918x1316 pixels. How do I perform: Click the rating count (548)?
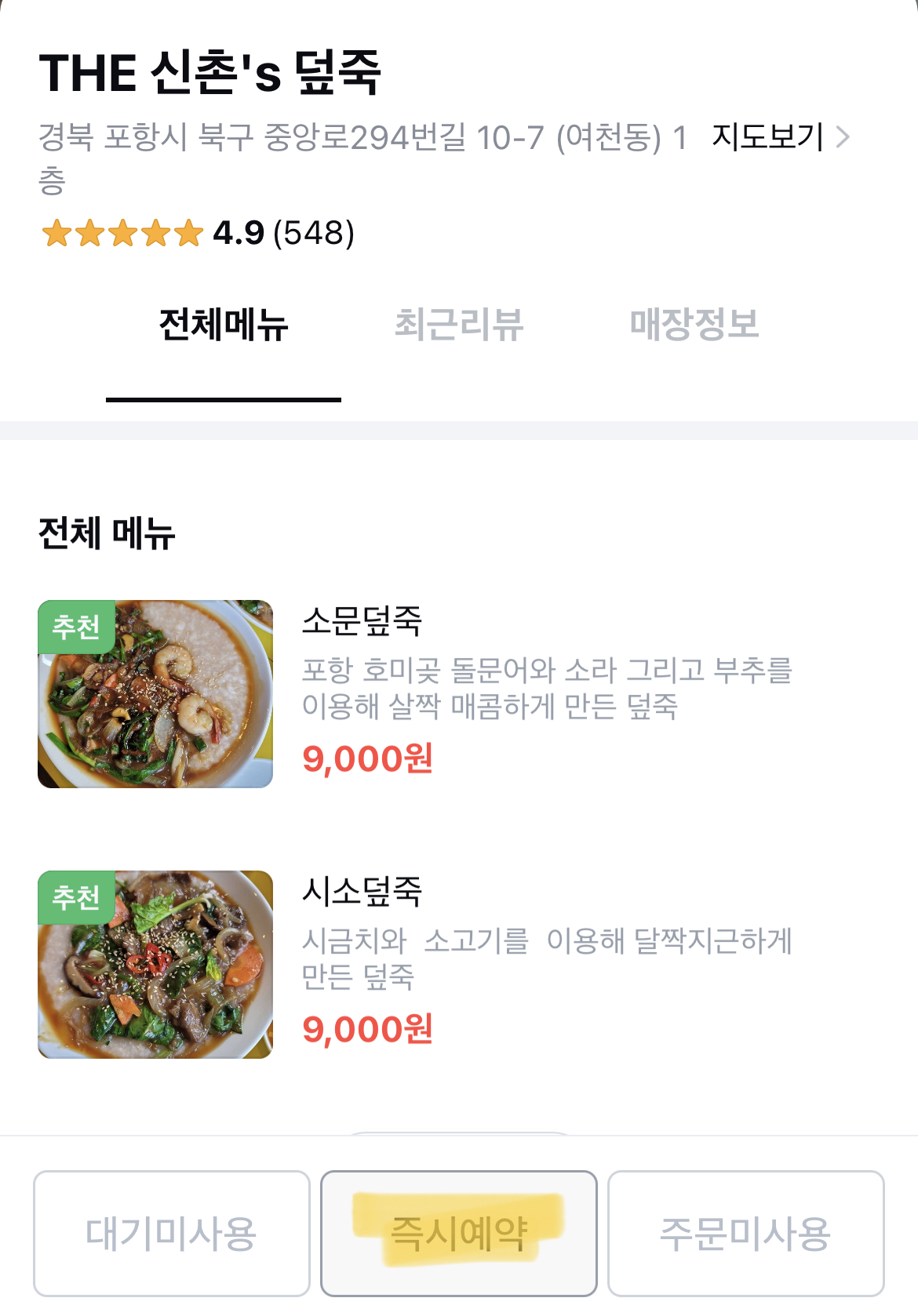(x=314, y=233)
